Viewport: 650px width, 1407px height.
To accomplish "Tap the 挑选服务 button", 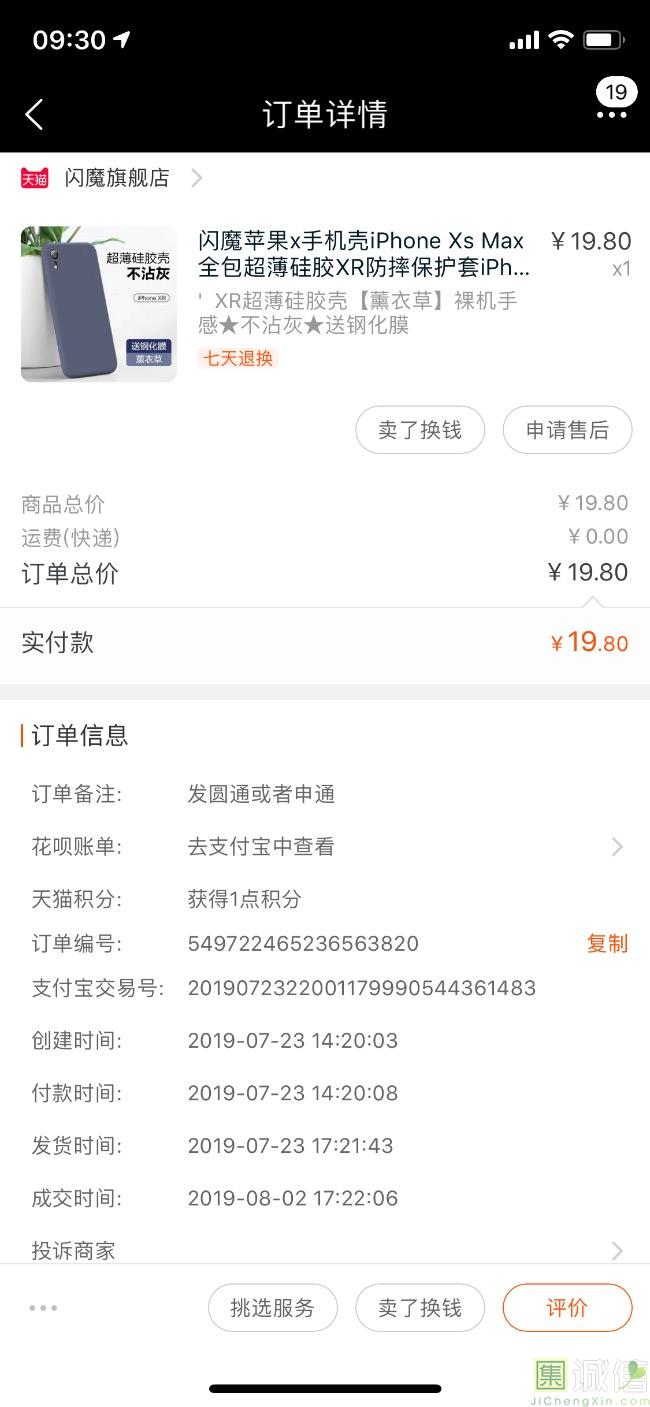I will (272, 1307).
